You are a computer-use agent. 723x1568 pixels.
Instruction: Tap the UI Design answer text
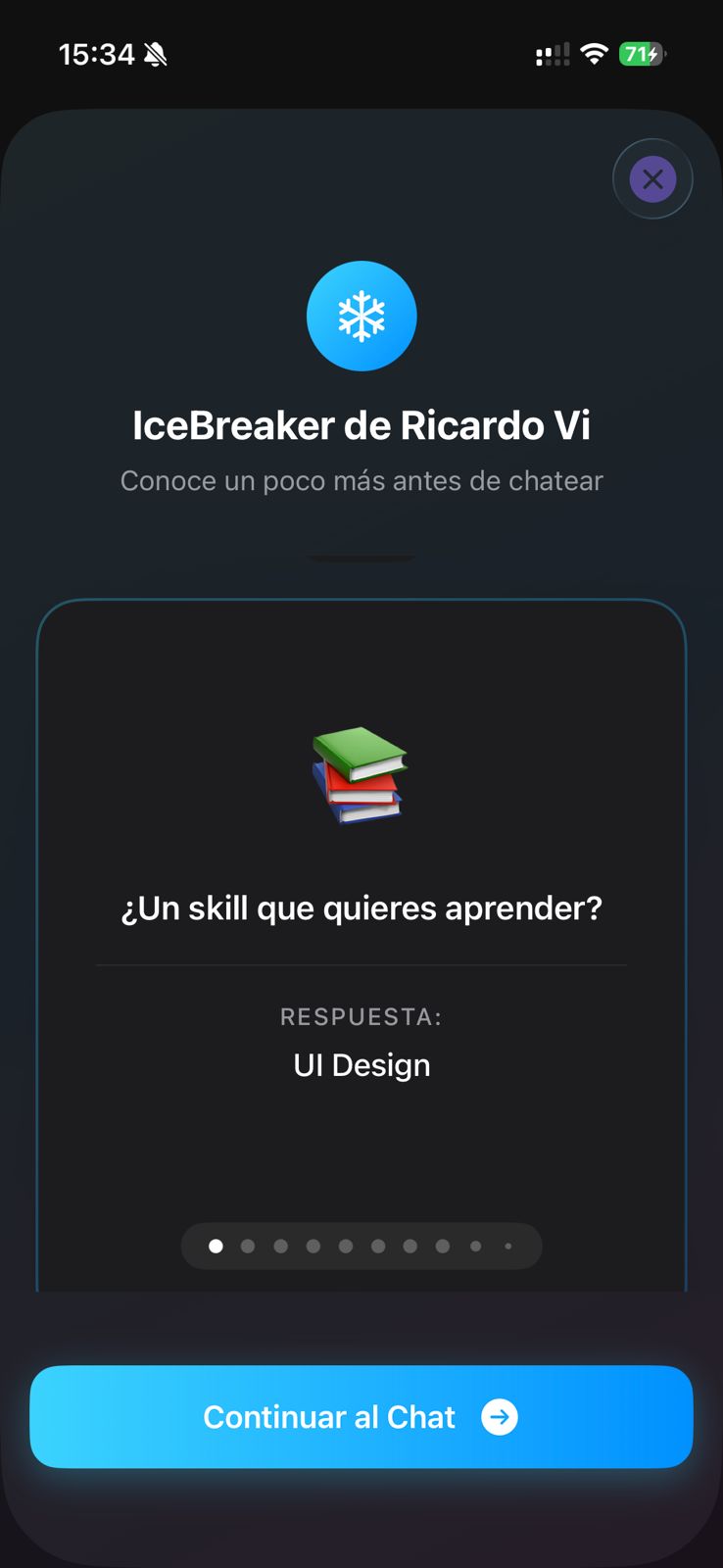(x=361, y=1064)
